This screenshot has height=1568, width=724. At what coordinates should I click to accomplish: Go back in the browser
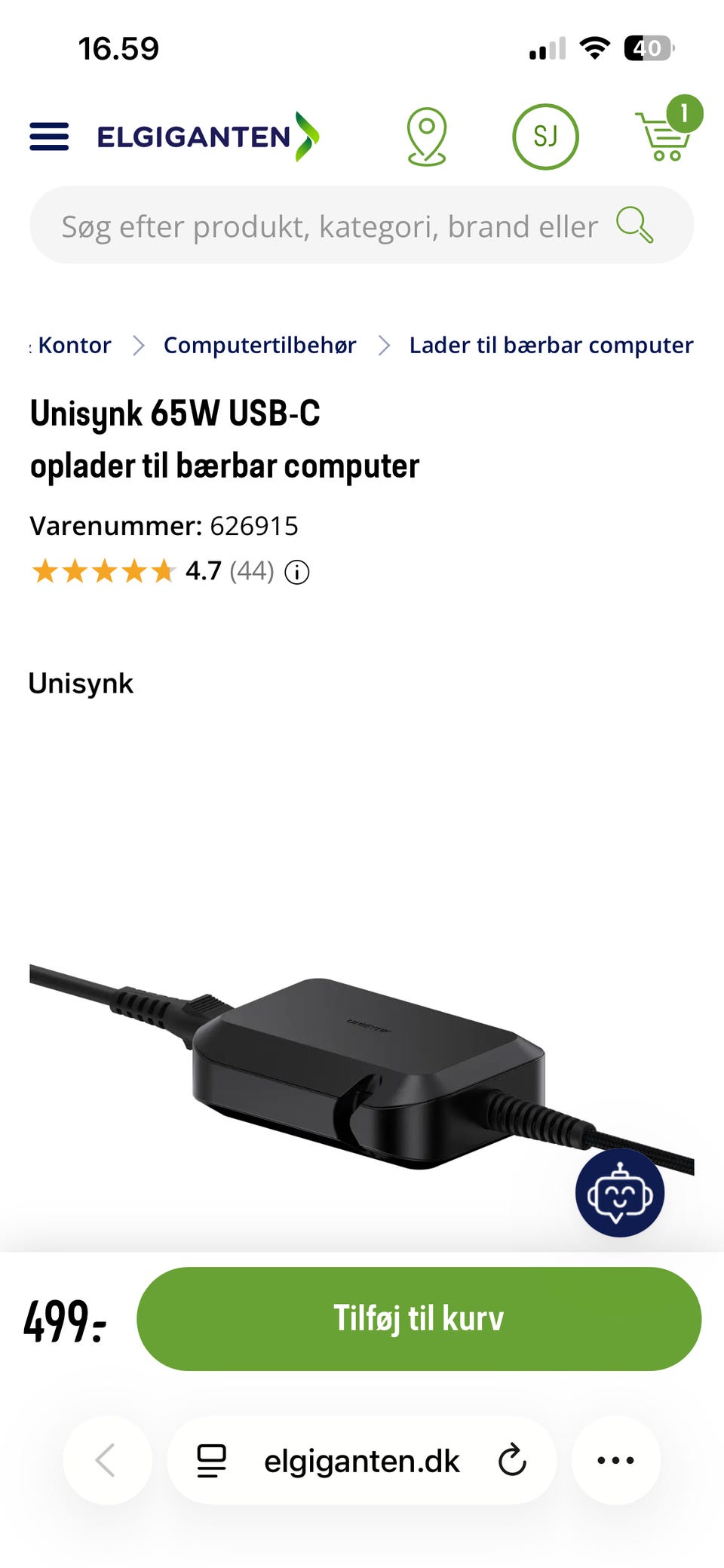106,1460
